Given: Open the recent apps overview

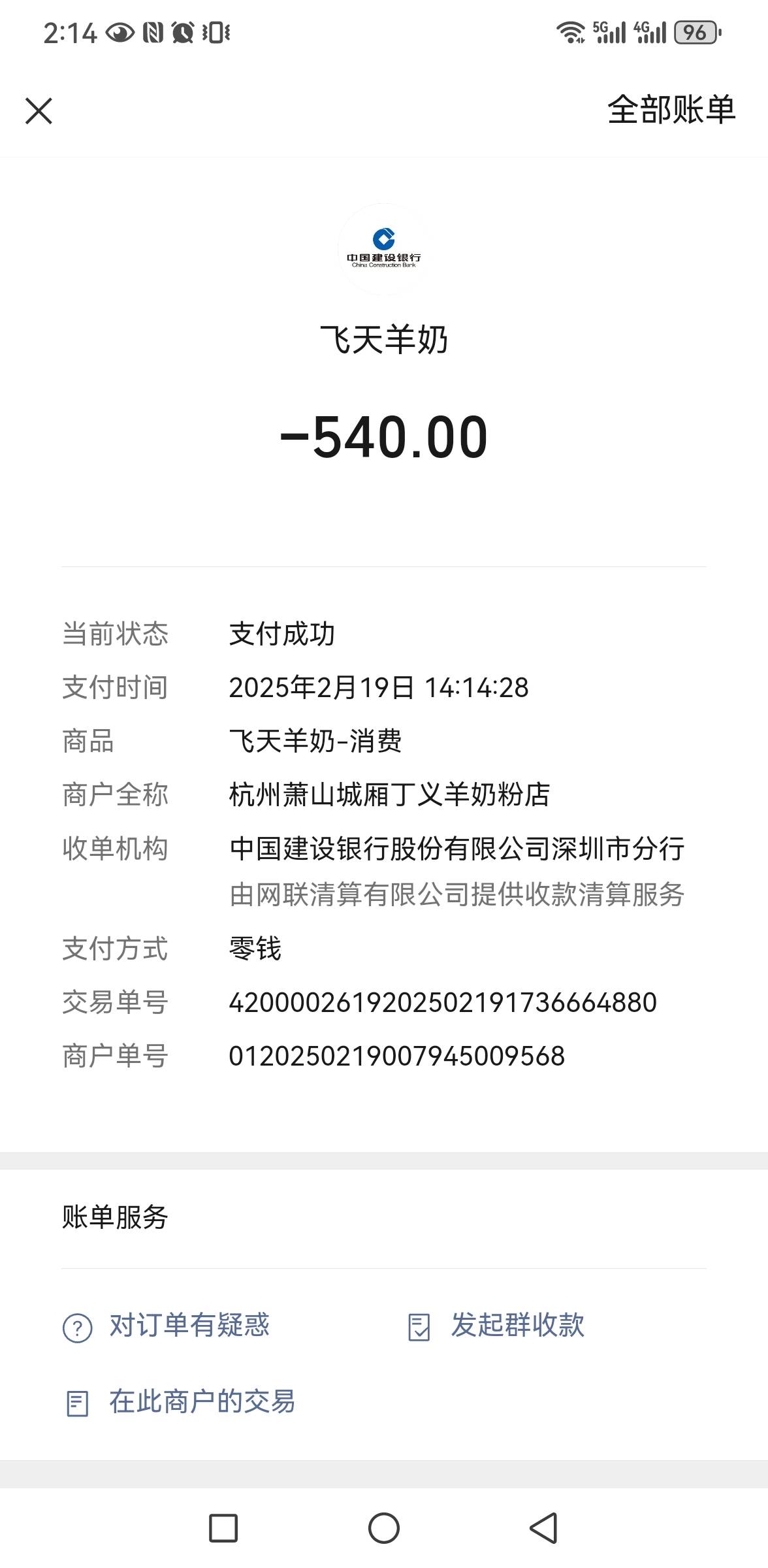Looking at the screenshot, I should [223, 1529].
